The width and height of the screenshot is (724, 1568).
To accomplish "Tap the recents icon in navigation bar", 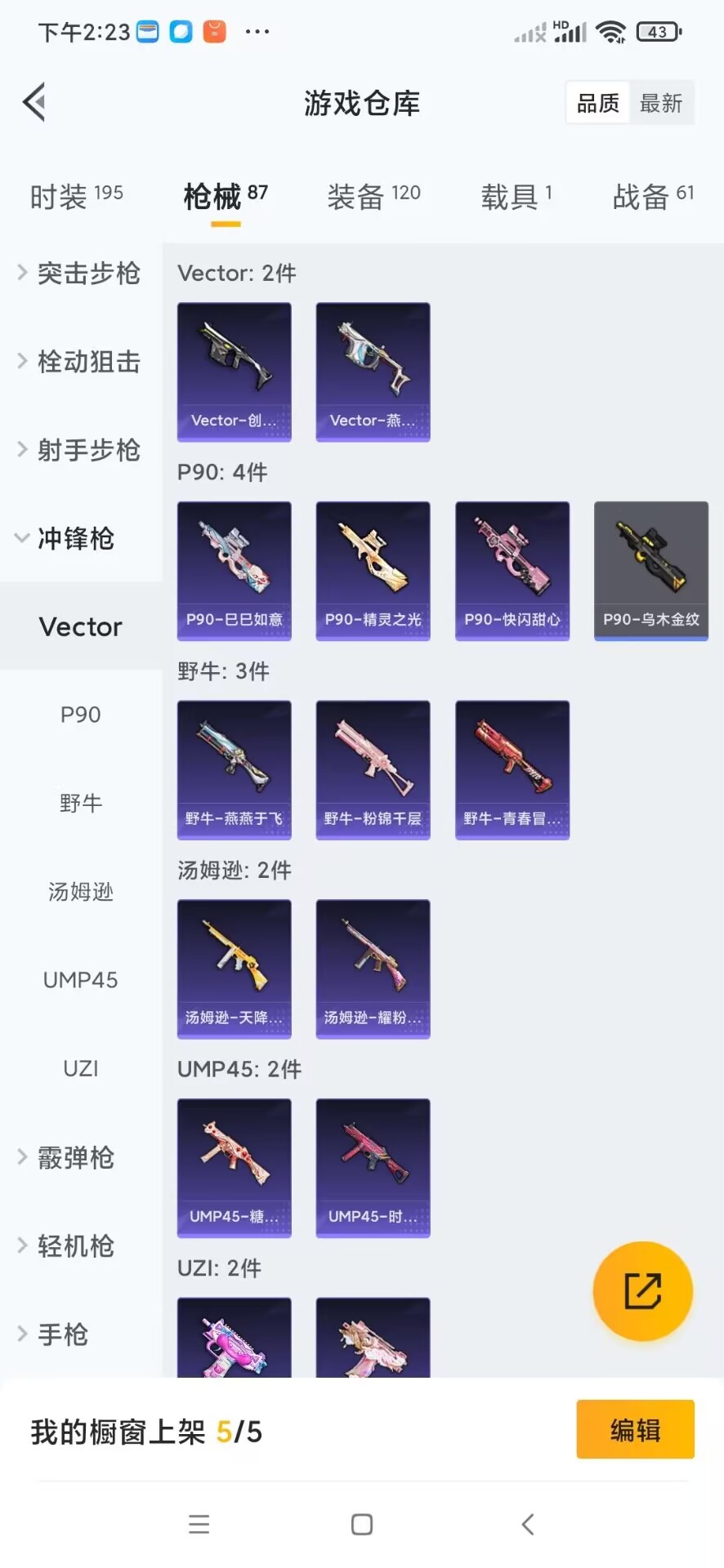I will pos(199,1523).
